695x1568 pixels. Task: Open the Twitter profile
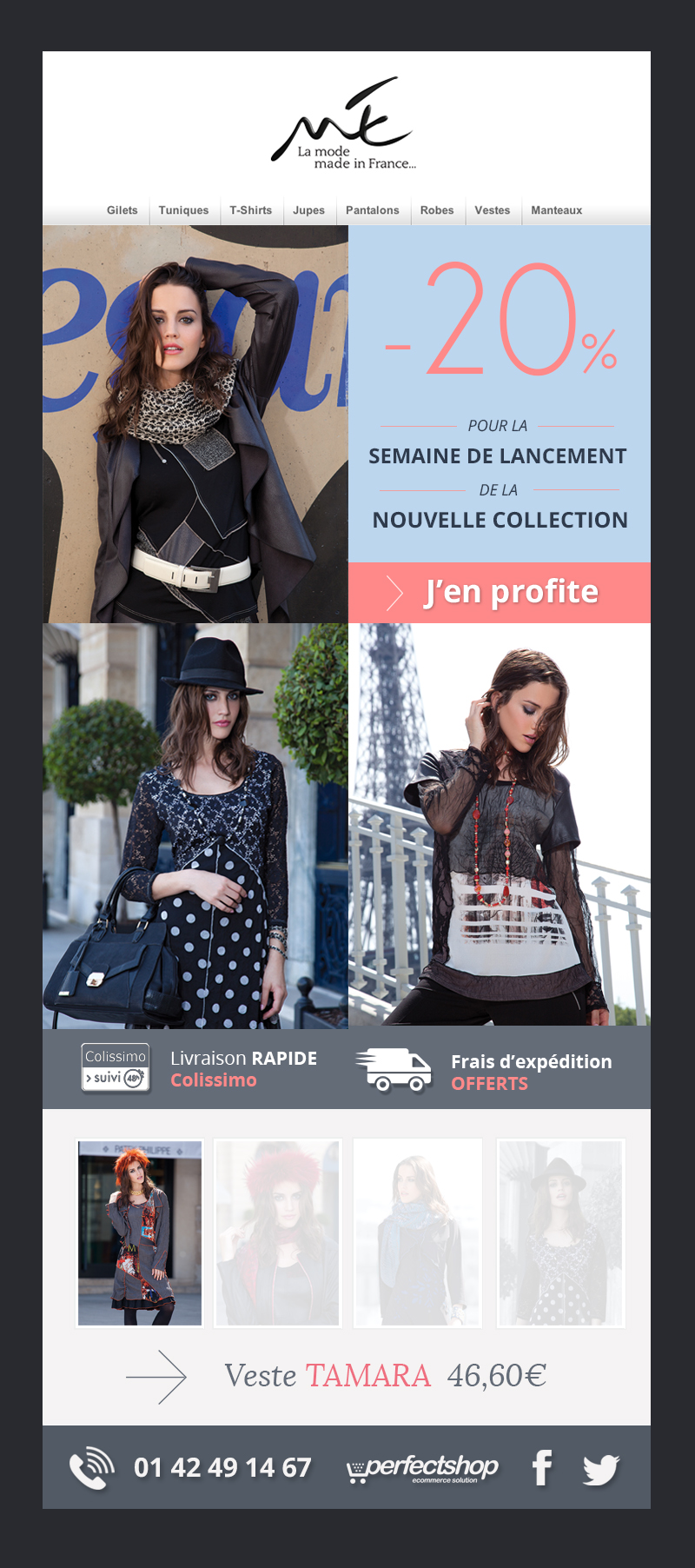pos(601,1469)
